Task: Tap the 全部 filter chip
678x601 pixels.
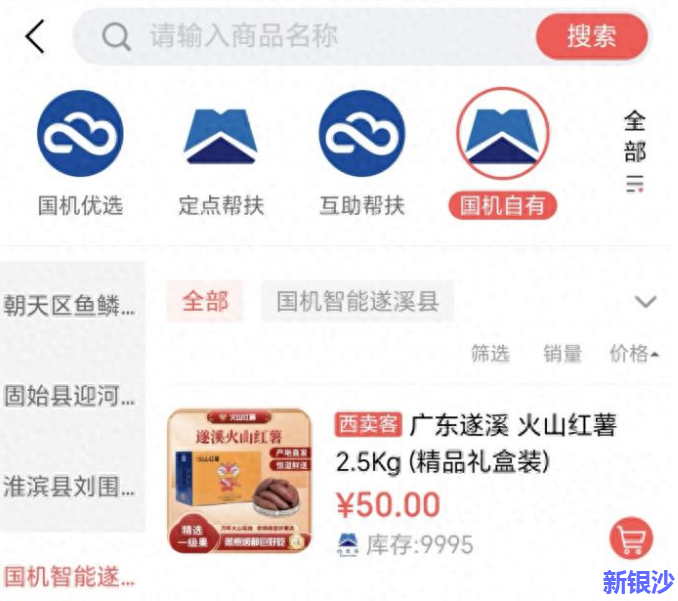Action: [x=204, y=301]
